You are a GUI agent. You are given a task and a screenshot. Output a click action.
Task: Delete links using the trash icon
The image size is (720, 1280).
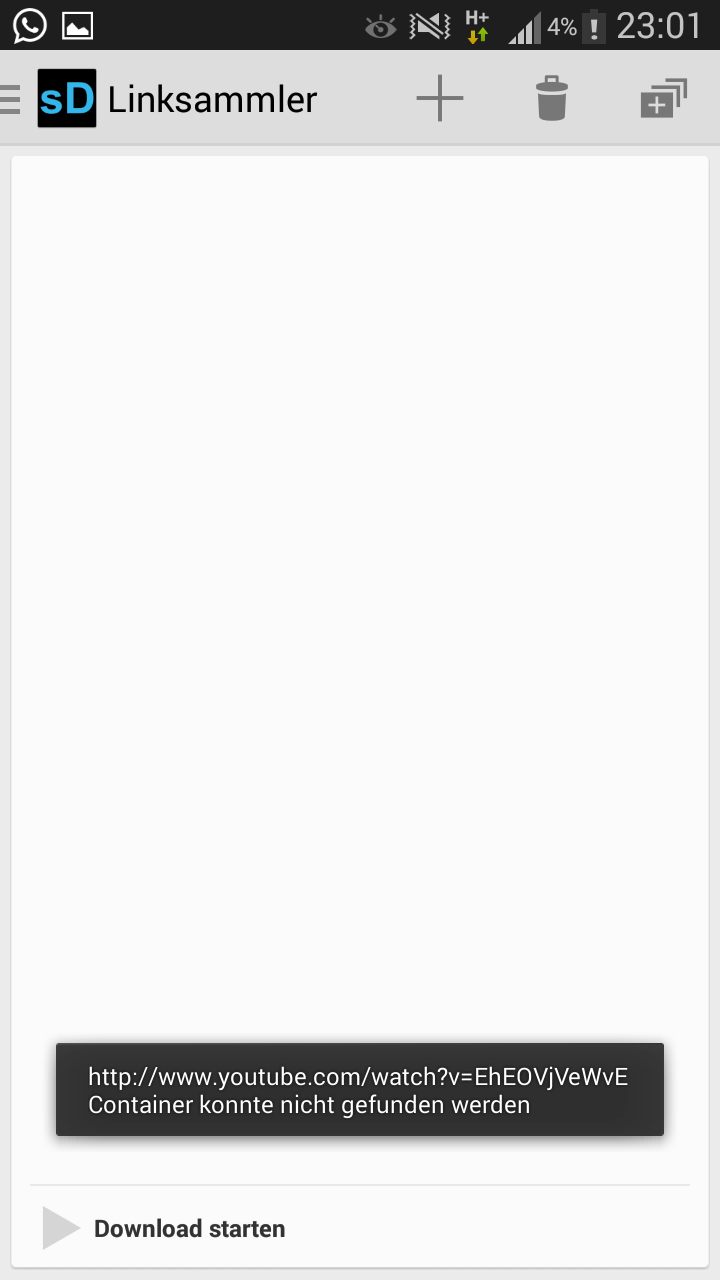551,99
